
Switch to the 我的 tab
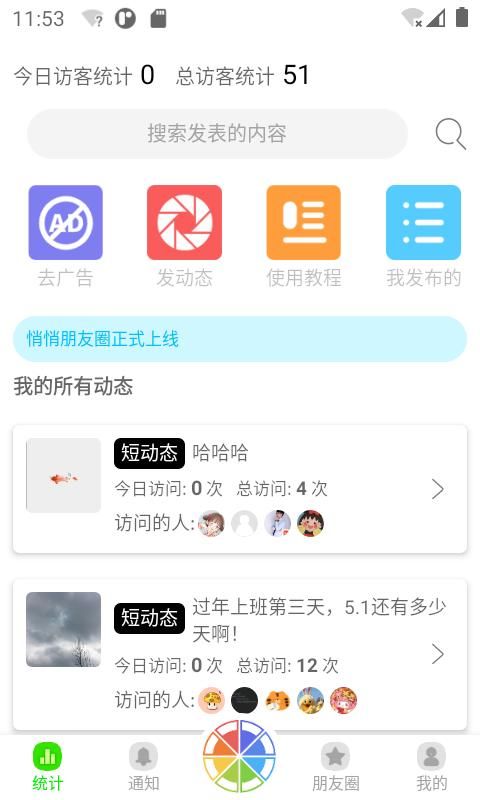tap(432, 766)
